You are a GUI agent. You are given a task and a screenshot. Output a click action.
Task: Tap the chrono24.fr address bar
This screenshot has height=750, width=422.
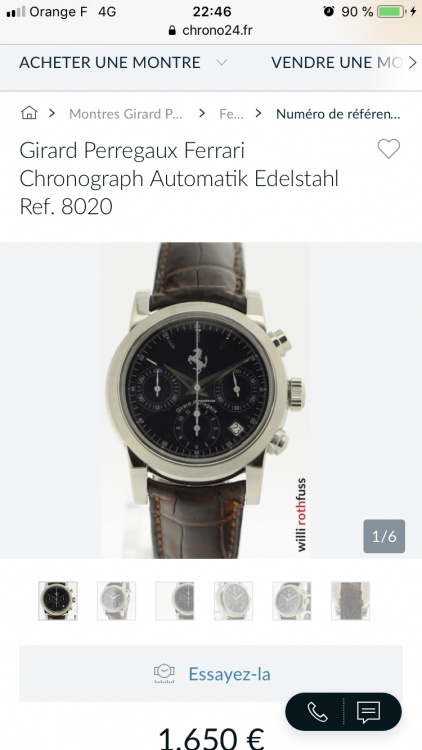click(x=211, y=31)
